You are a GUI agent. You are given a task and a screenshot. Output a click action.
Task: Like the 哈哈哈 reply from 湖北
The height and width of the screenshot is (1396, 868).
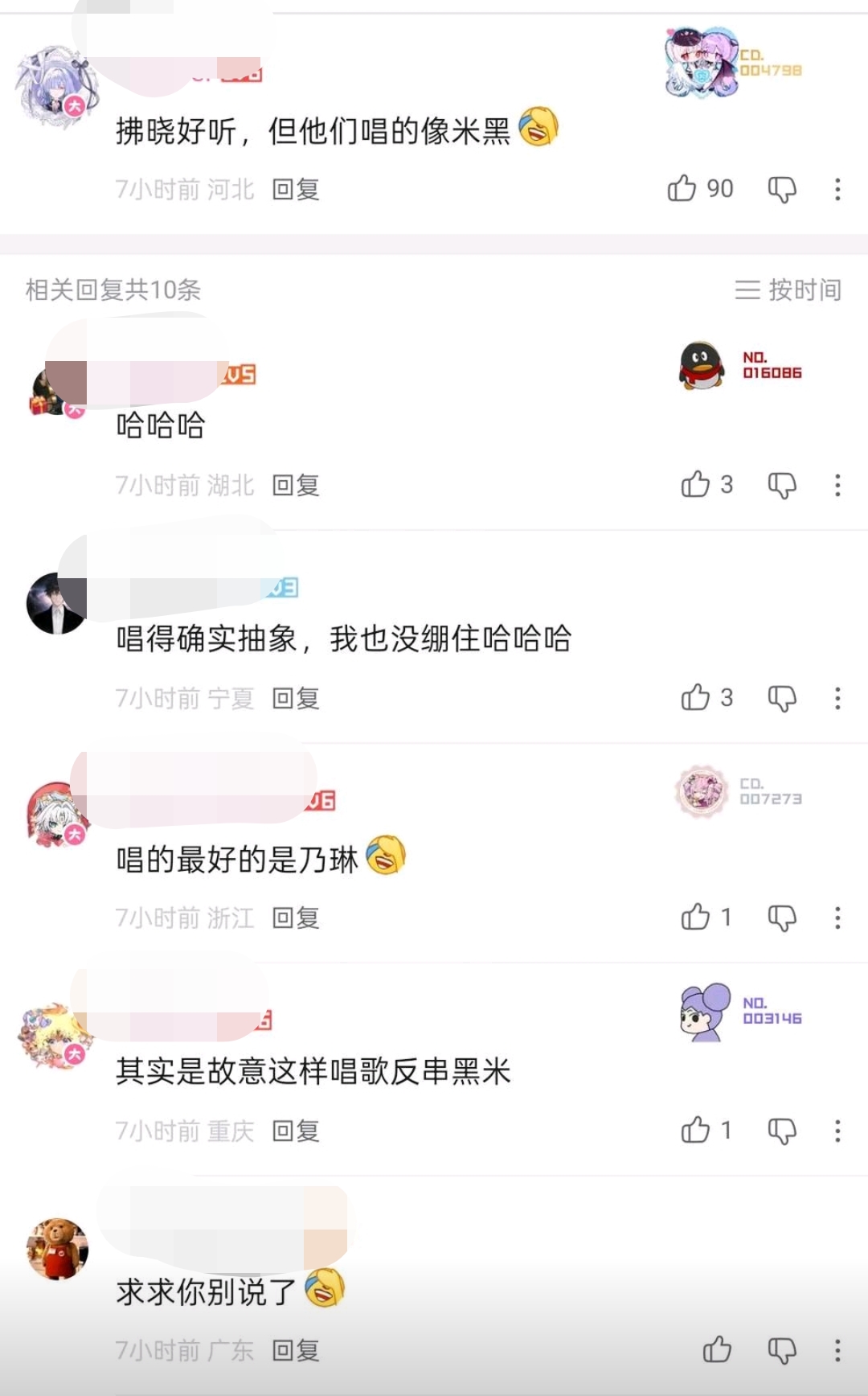695,485
